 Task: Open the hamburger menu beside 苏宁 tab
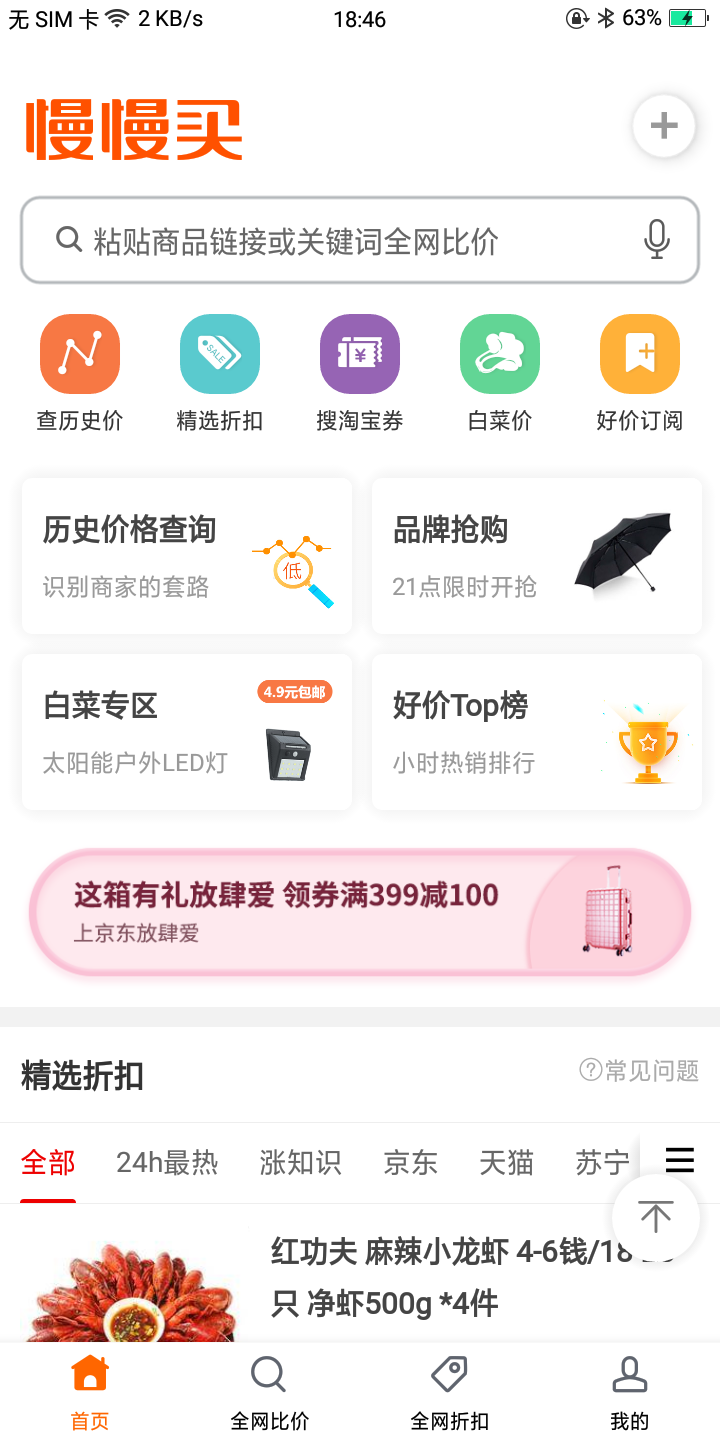pos(679,1160)
